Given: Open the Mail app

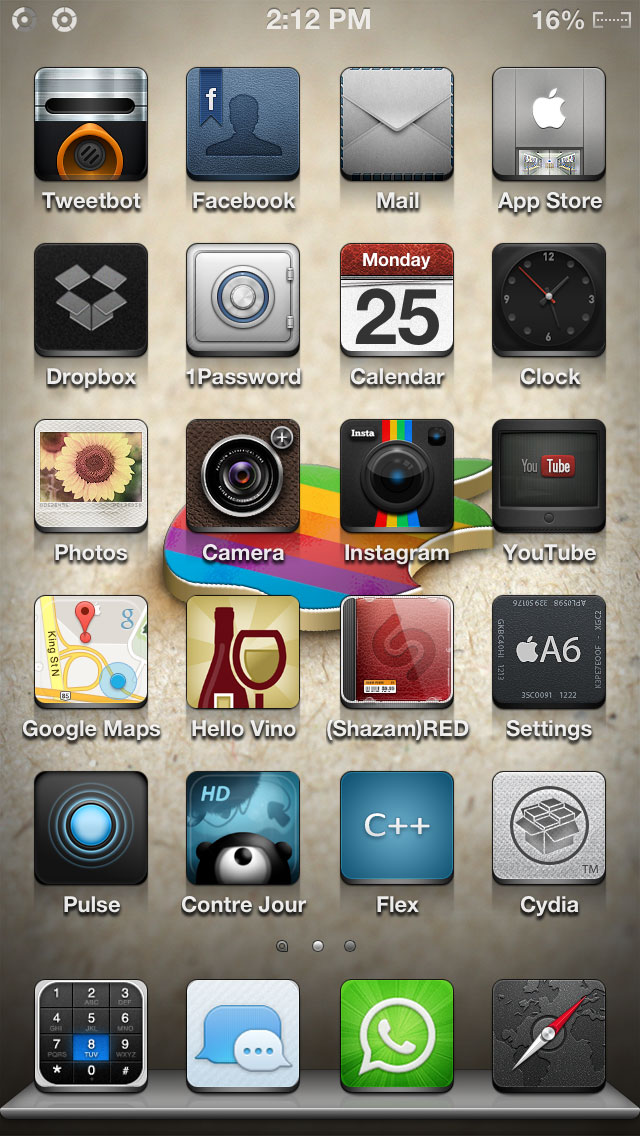Looking at the screenshot, I should (396, 124).
